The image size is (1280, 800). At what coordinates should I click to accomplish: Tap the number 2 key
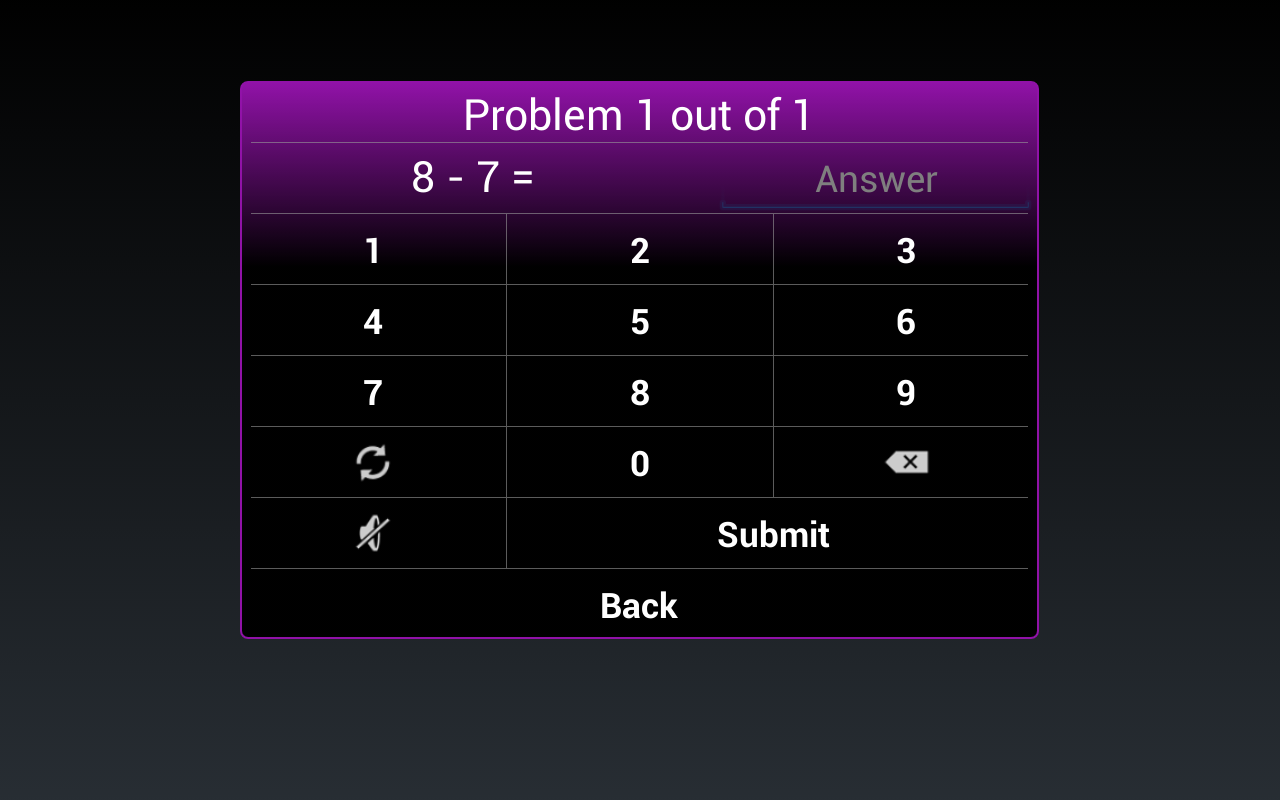pos(640,250)
